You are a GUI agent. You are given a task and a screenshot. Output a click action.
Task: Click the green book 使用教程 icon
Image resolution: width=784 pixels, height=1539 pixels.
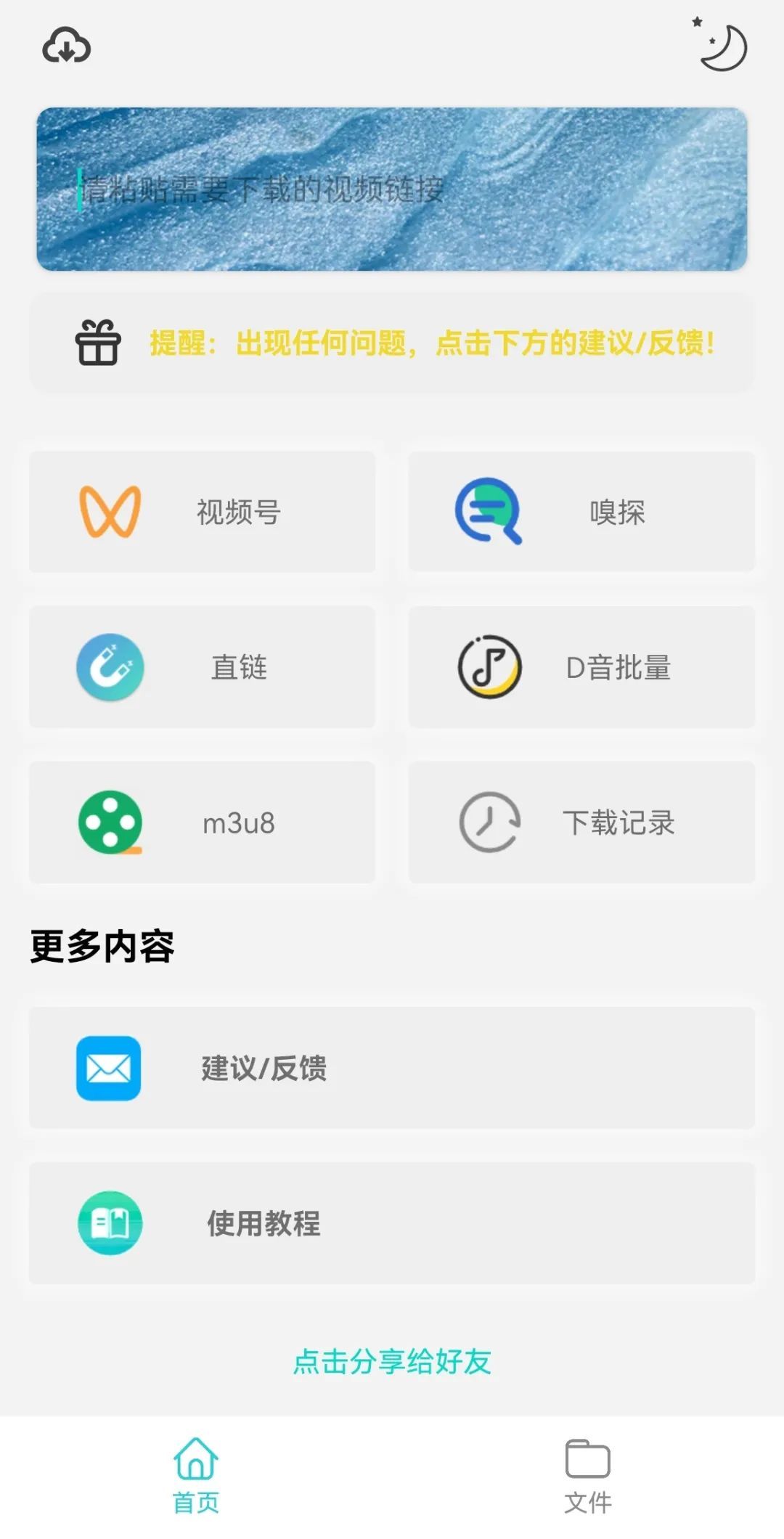[x=107, y=1223]
